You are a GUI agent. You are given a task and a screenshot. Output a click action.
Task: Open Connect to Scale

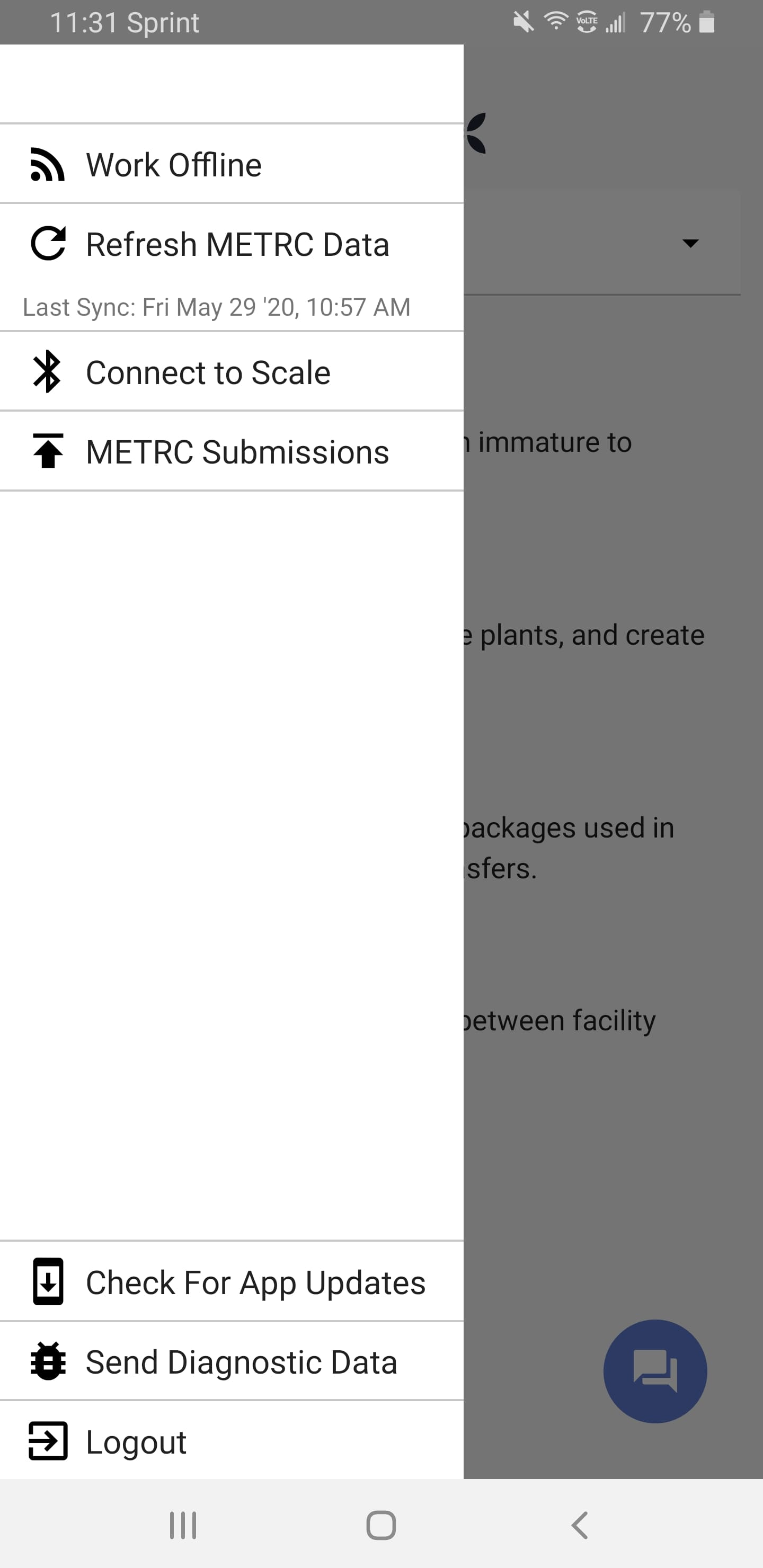coord(232,372)
